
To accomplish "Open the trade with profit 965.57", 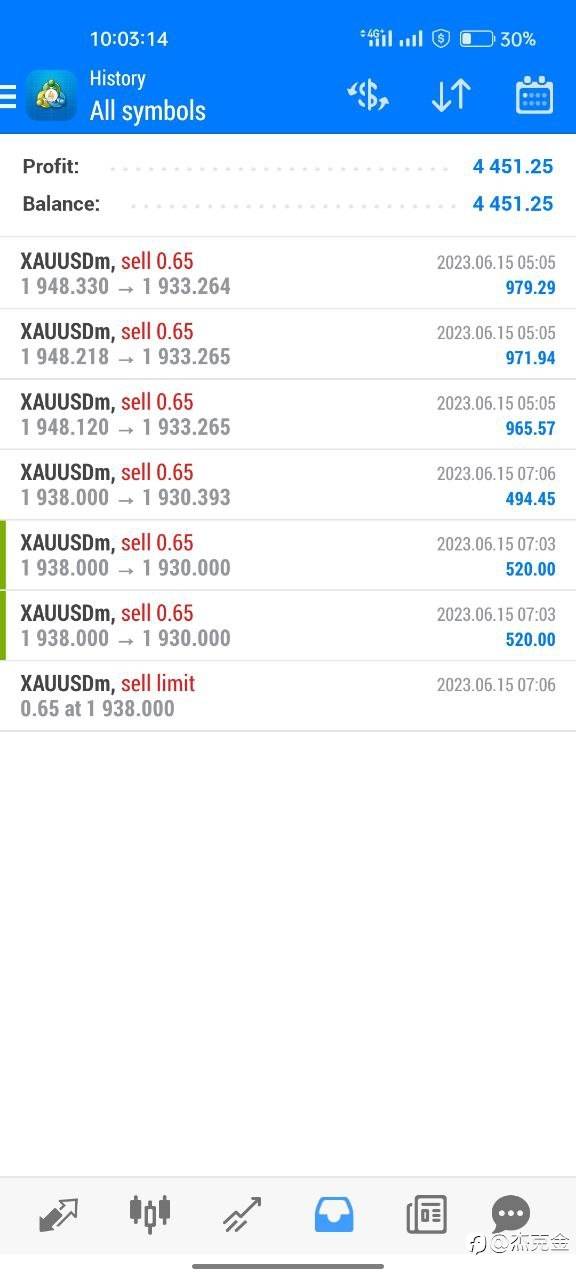I will [288, 415].
